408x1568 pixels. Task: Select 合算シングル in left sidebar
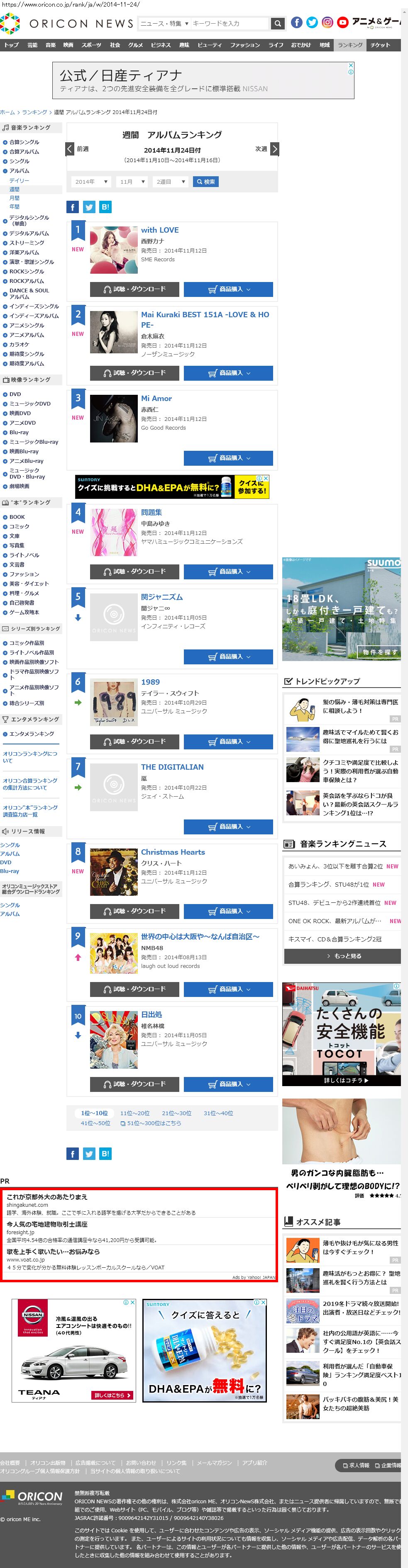24,142
